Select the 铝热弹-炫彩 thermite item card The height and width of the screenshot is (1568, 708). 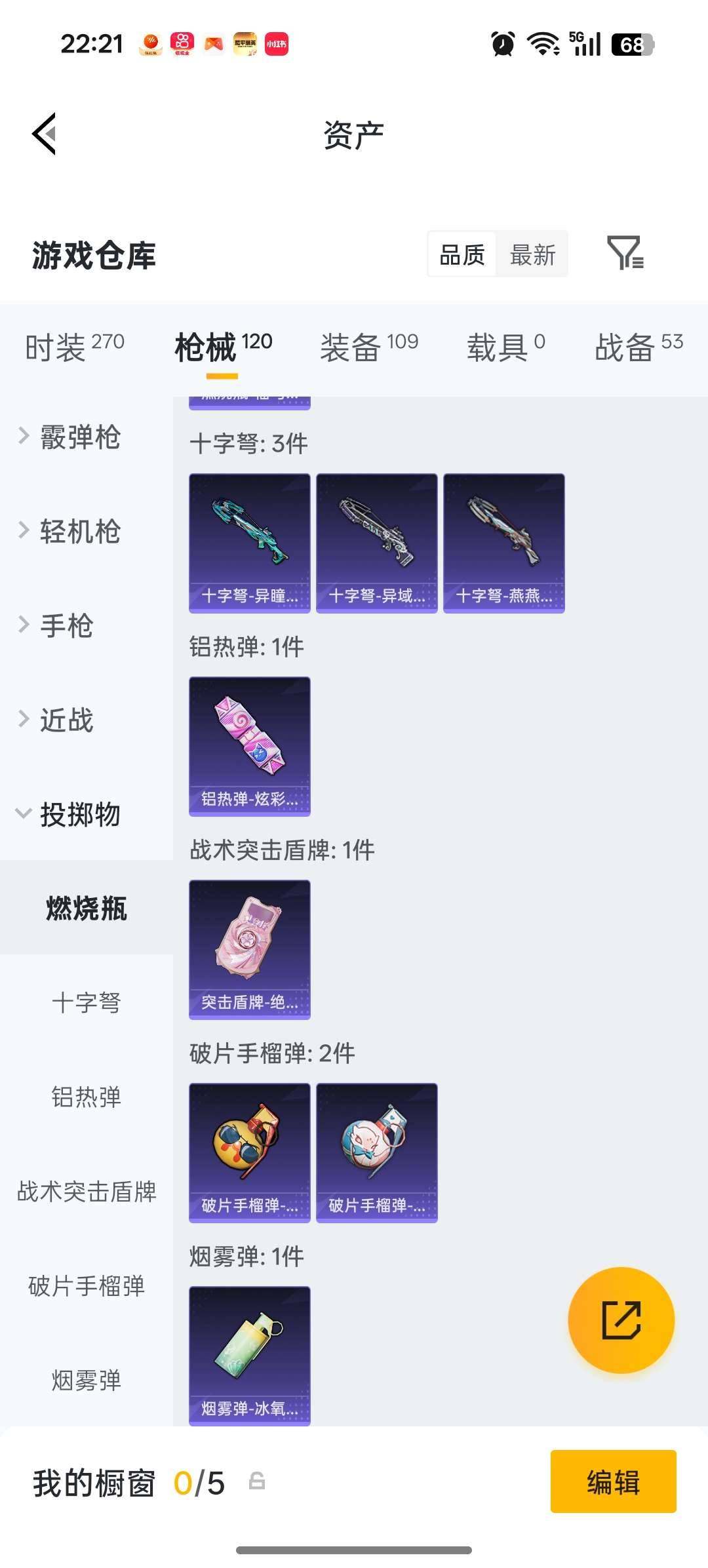click(249, 746)
